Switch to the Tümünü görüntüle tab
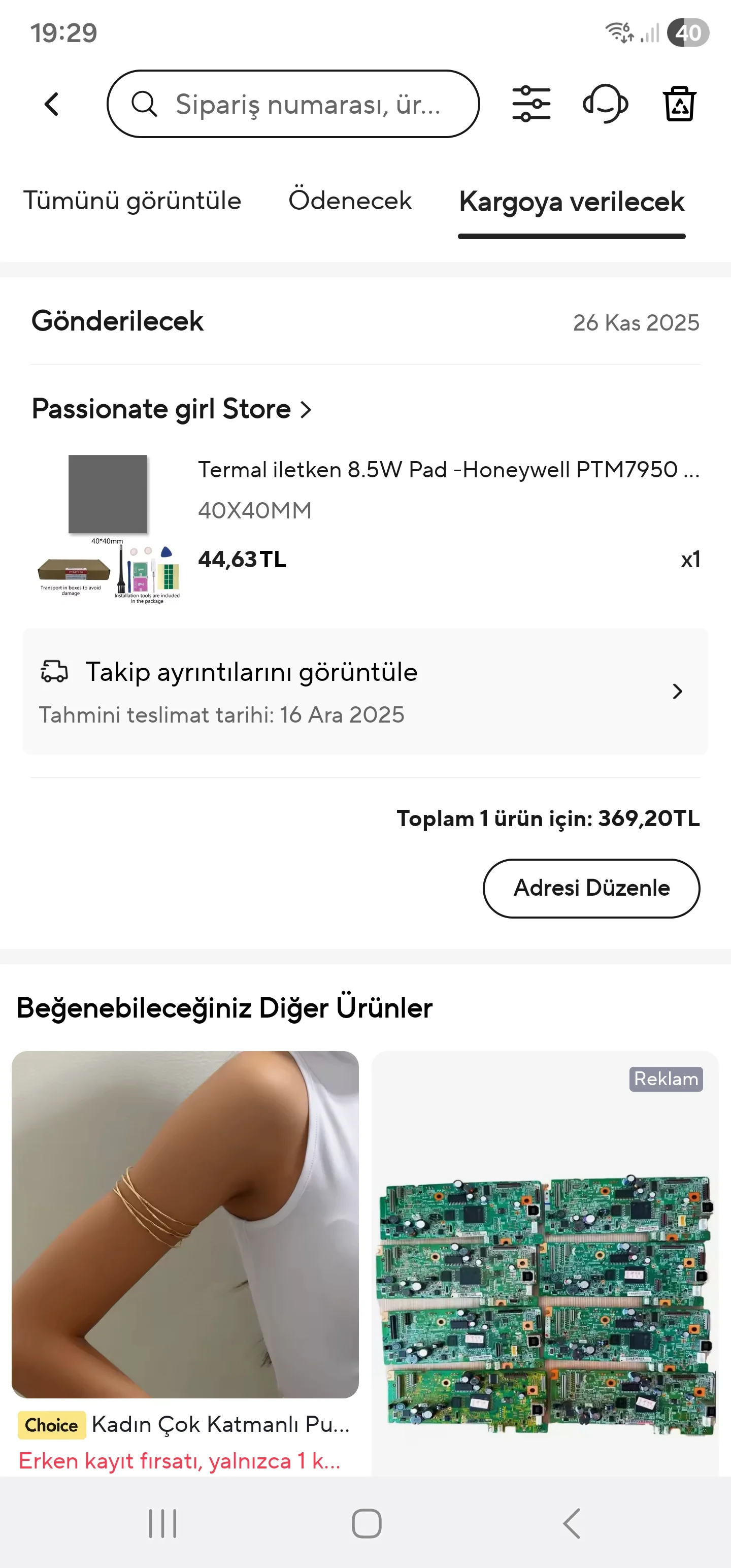Image resolution: width=731 pixels, height=1568 pixels. point(132,201)
